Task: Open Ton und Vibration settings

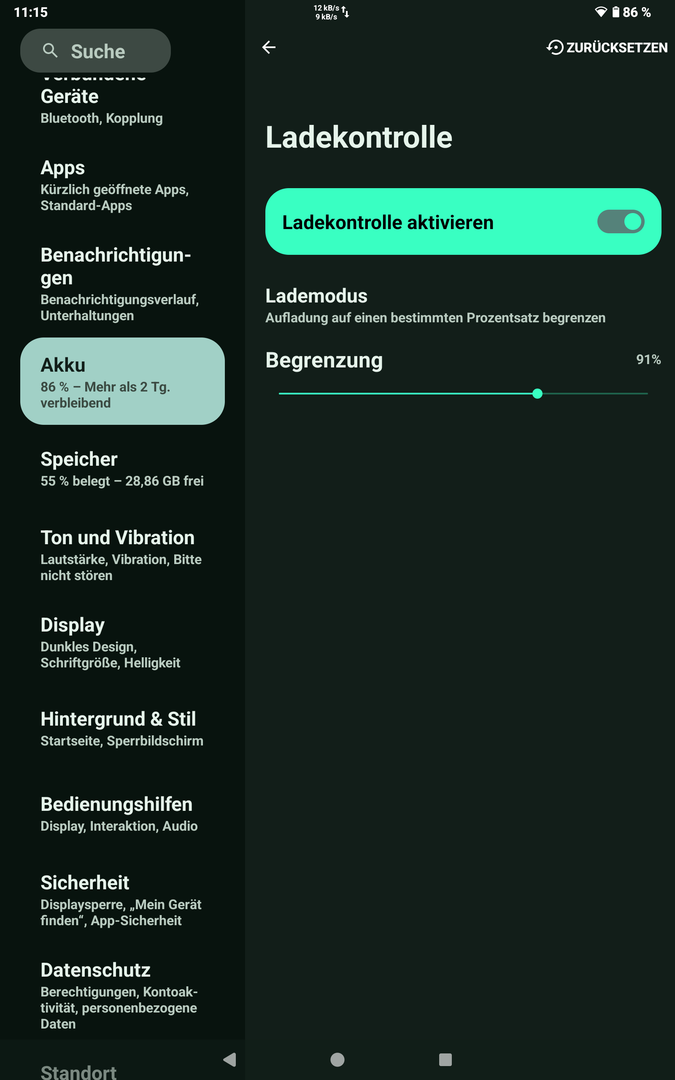Action: pos(122,555)
